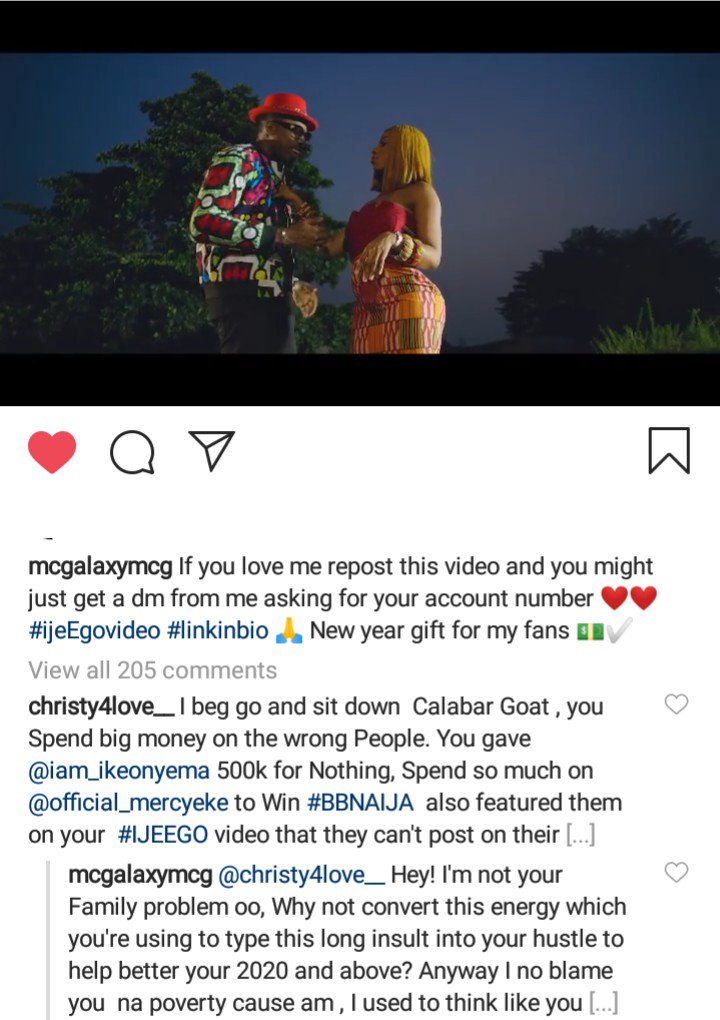Open the #ijeEgovideo hashtag
The width and height of the screenshot is (720, 1020).
94,631
